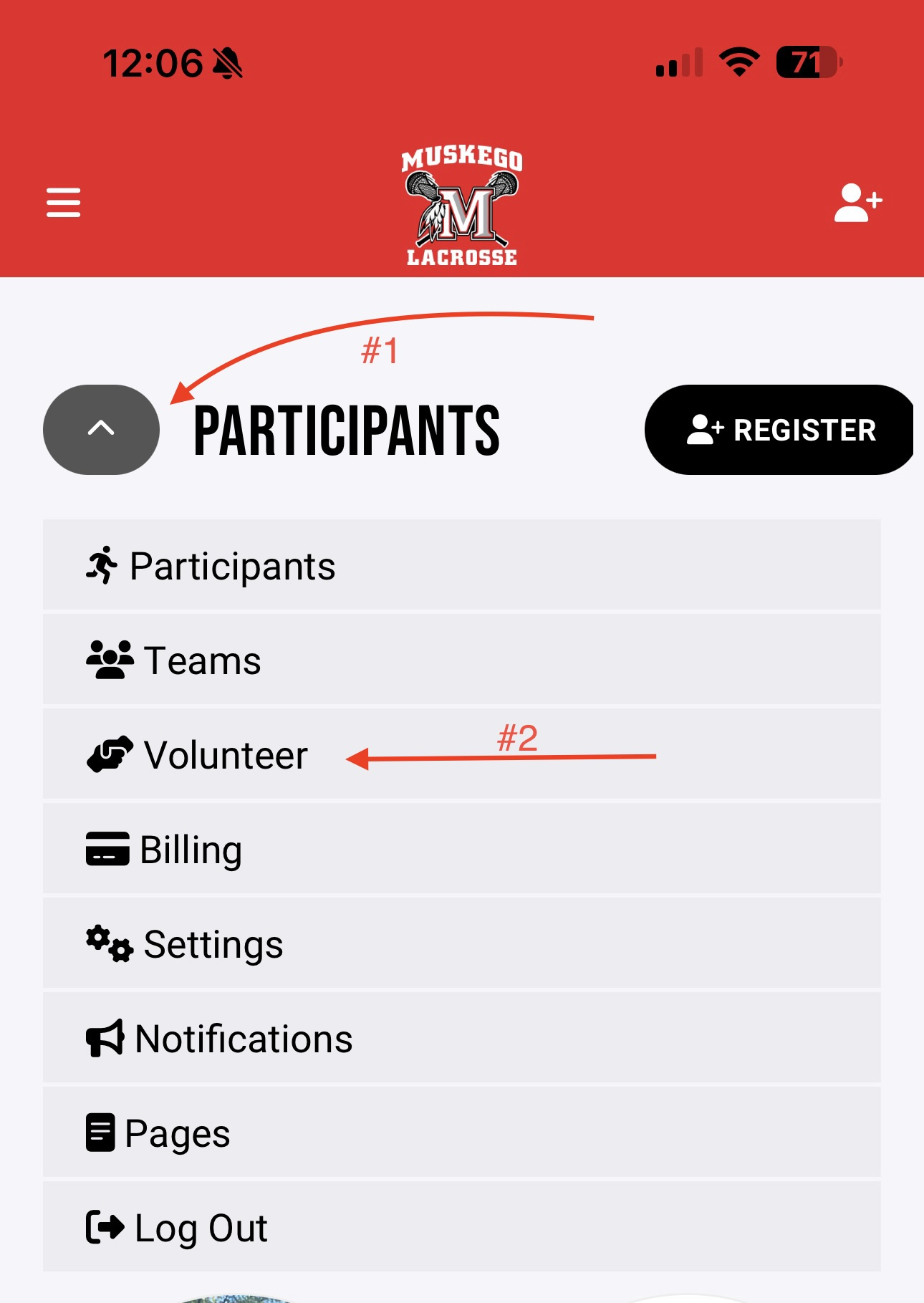Collapse the menu with the chevron button
This screenshot has width=924, height=1303.
[x=101, y=429]
